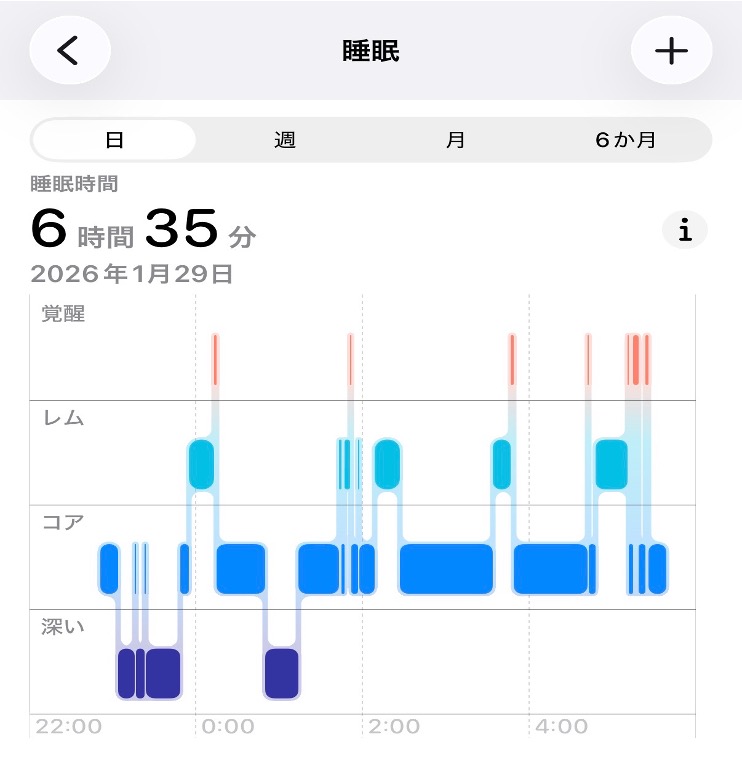Switch to the 6か月 view
Viewport: 742px width, 774px height.
pyautogui.click(x=626, y=140)
